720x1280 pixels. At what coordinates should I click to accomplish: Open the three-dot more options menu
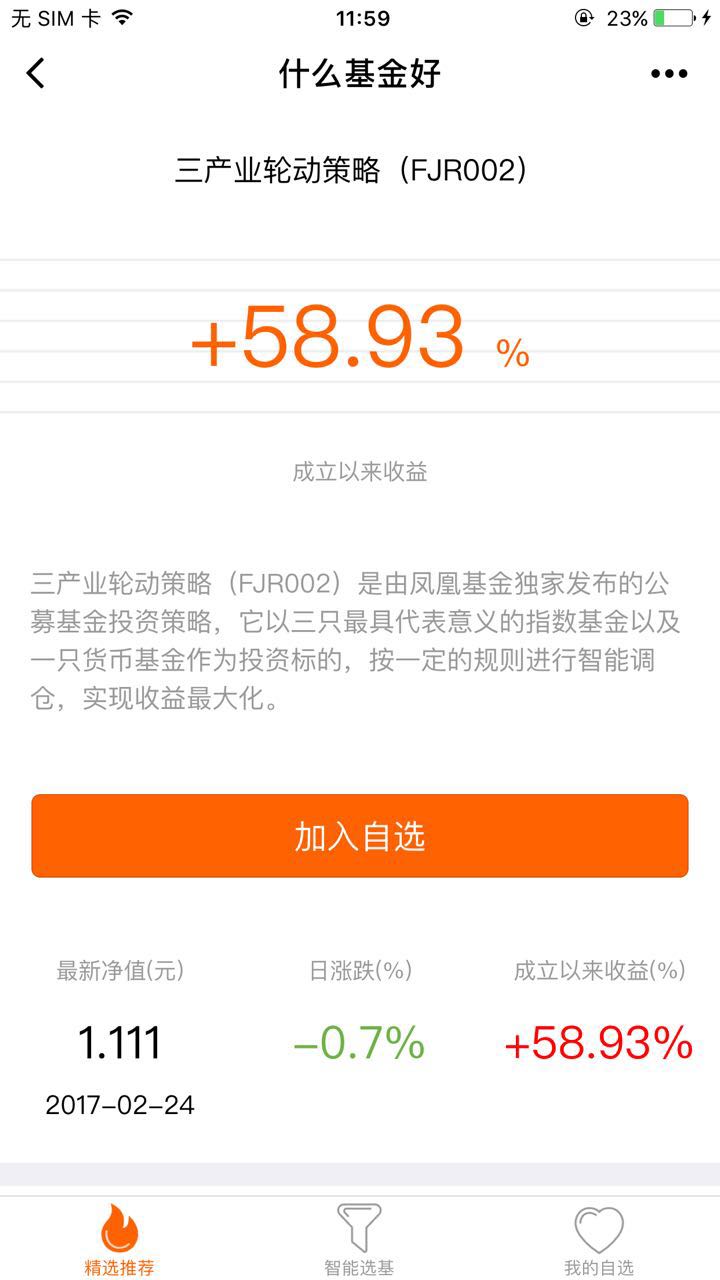pyautogui.click(x=669, y=73)
